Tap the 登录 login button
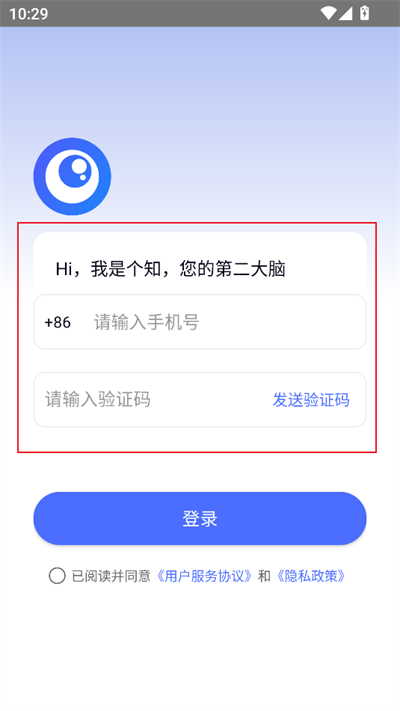Viewport: 400px width, 711px height. (x=200, y=518)
